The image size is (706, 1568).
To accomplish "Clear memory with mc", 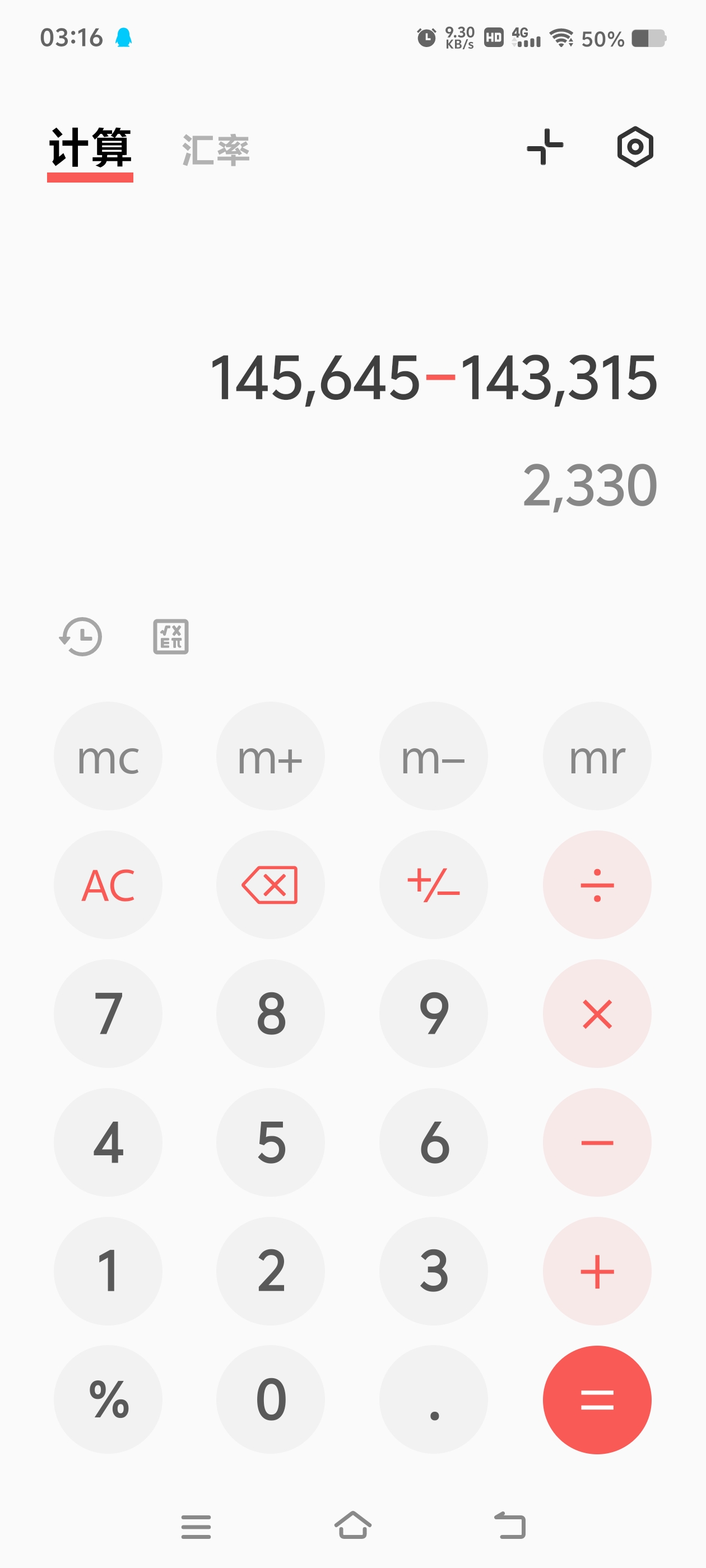I will tap(108, 756).
